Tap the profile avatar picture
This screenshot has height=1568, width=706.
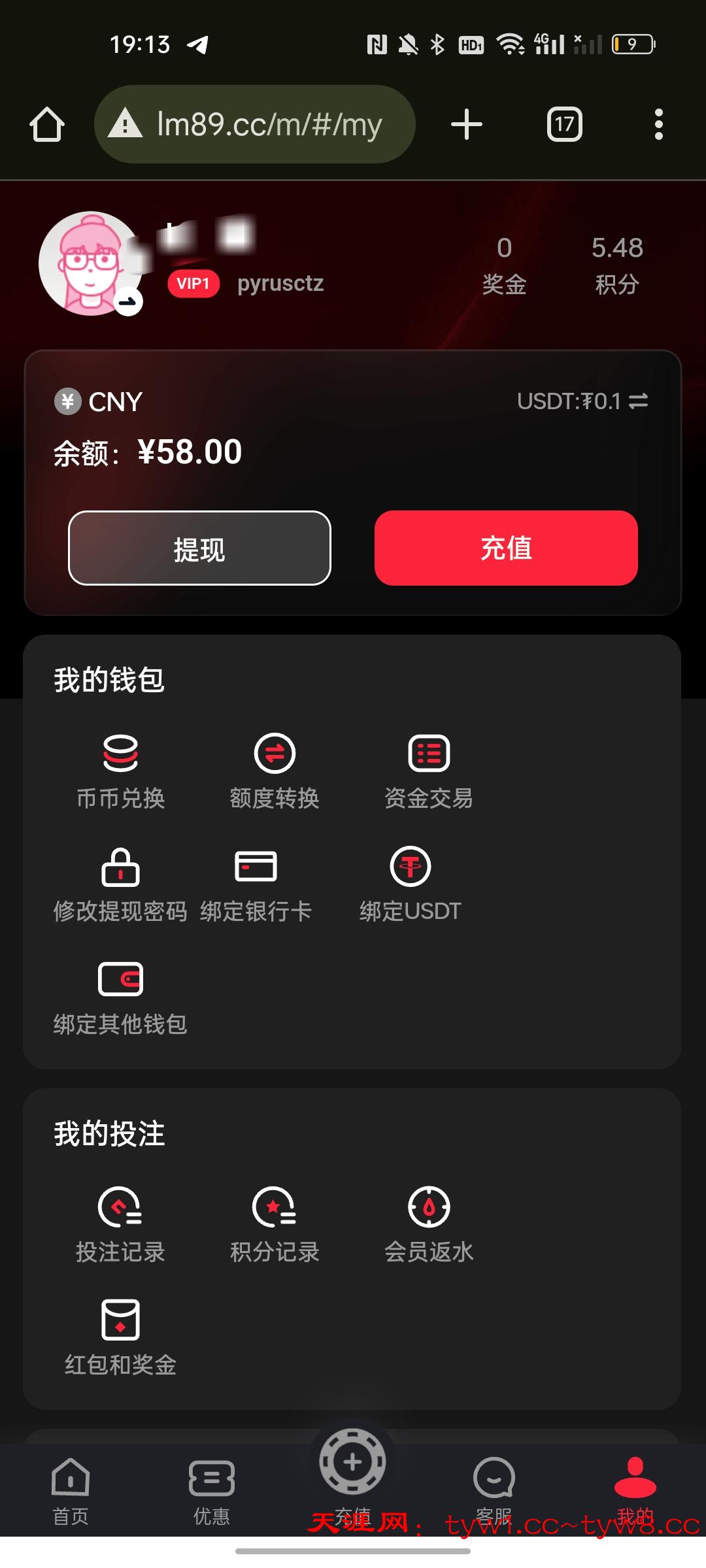[90, 263]
